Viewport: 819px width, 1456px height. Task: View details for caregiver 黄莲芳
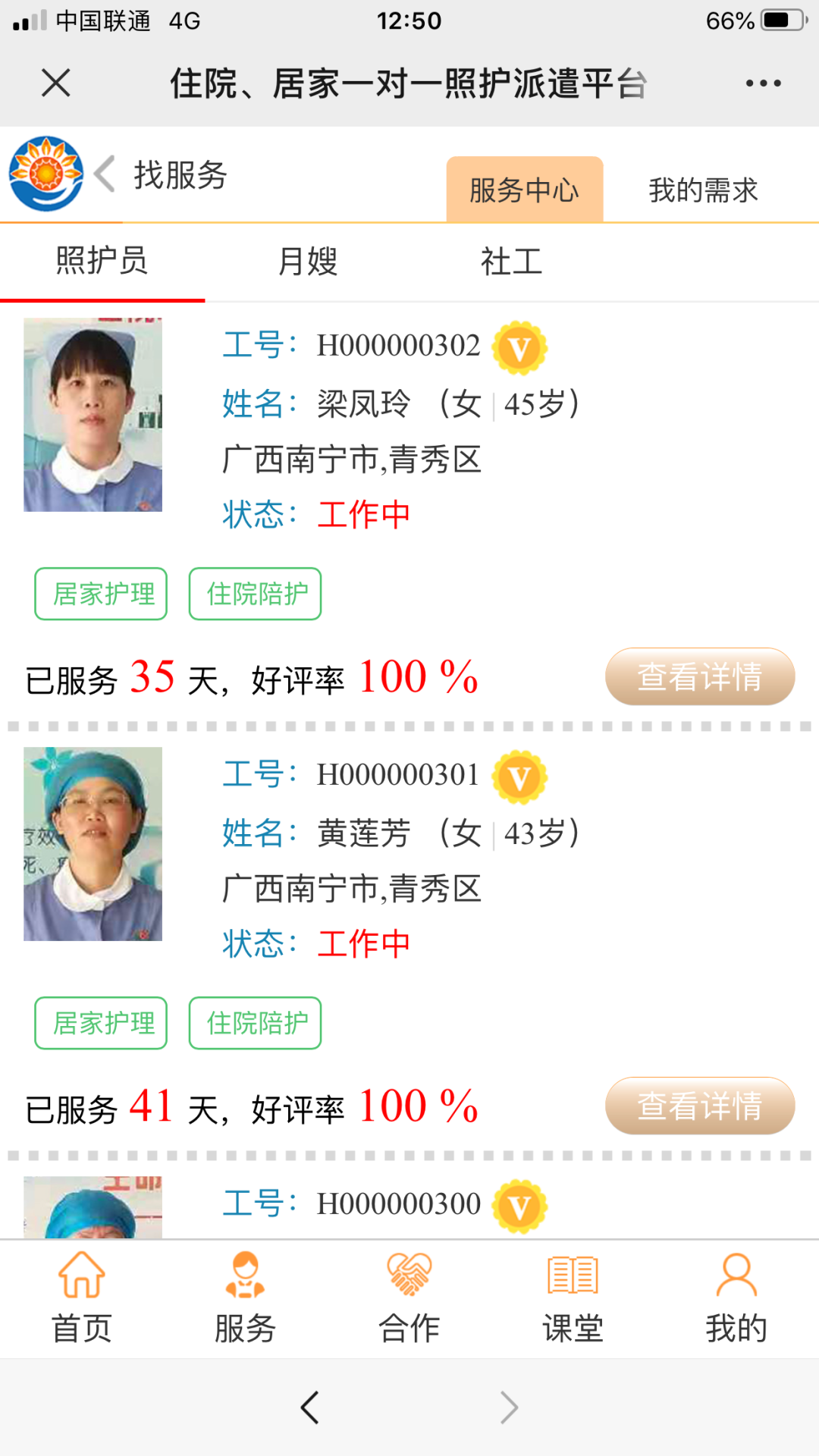coord(699,1106)
